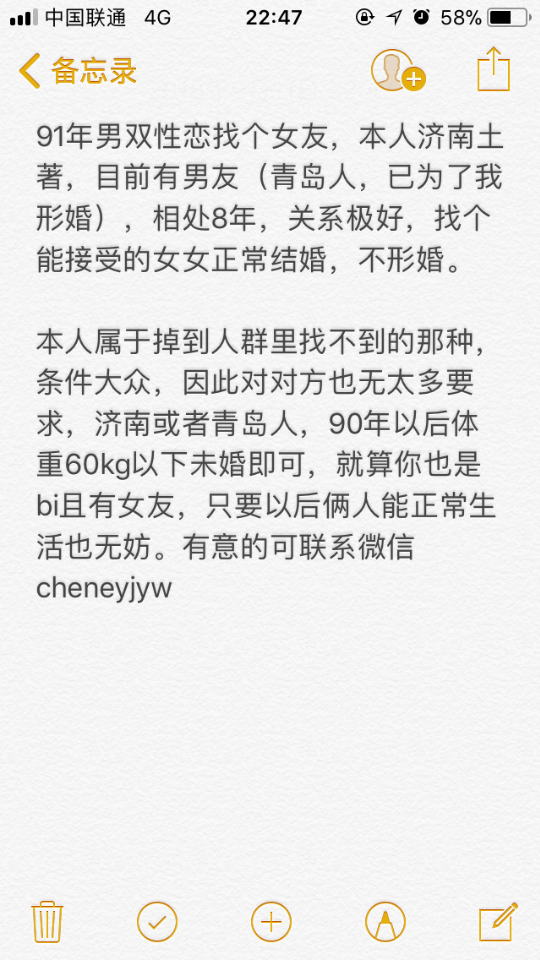Image resolution: width=540 pixels, height=960 pixels.
Task: Open the share sheet for this note
Action: point(493,69)
